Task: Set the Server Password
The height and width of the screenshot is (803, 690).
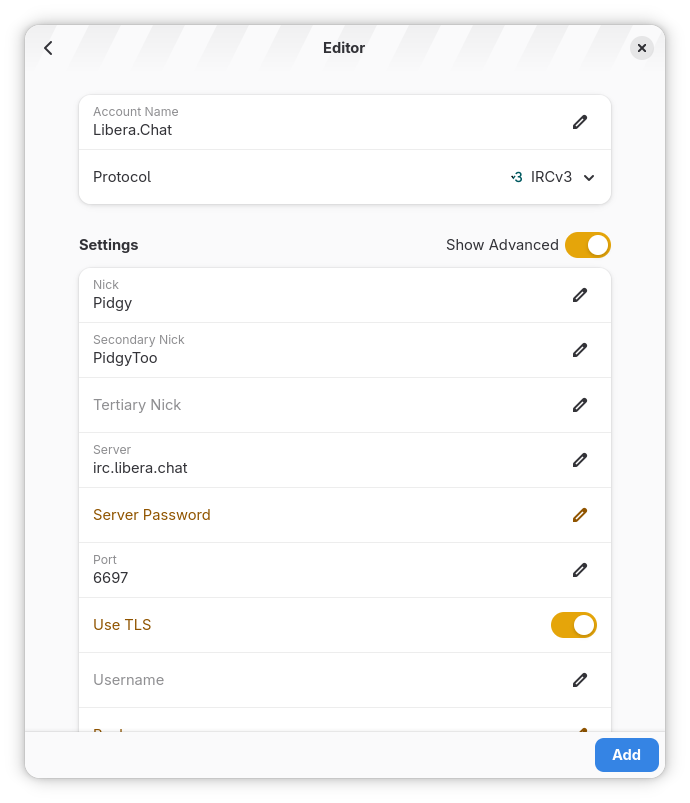Action: tap(580, 515)
